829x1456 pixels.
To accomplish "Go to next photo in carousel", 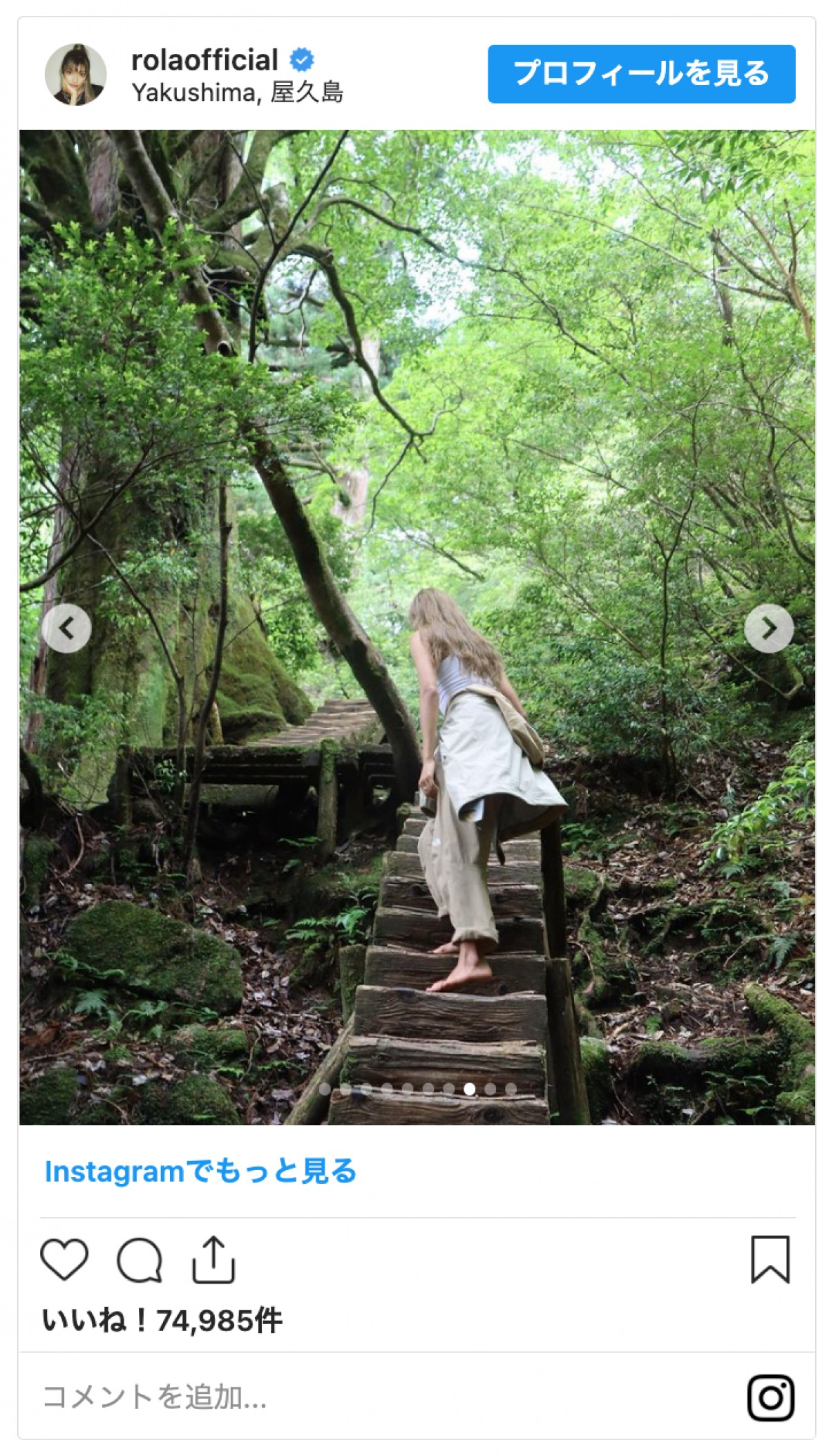I will [x=769, y=629].
